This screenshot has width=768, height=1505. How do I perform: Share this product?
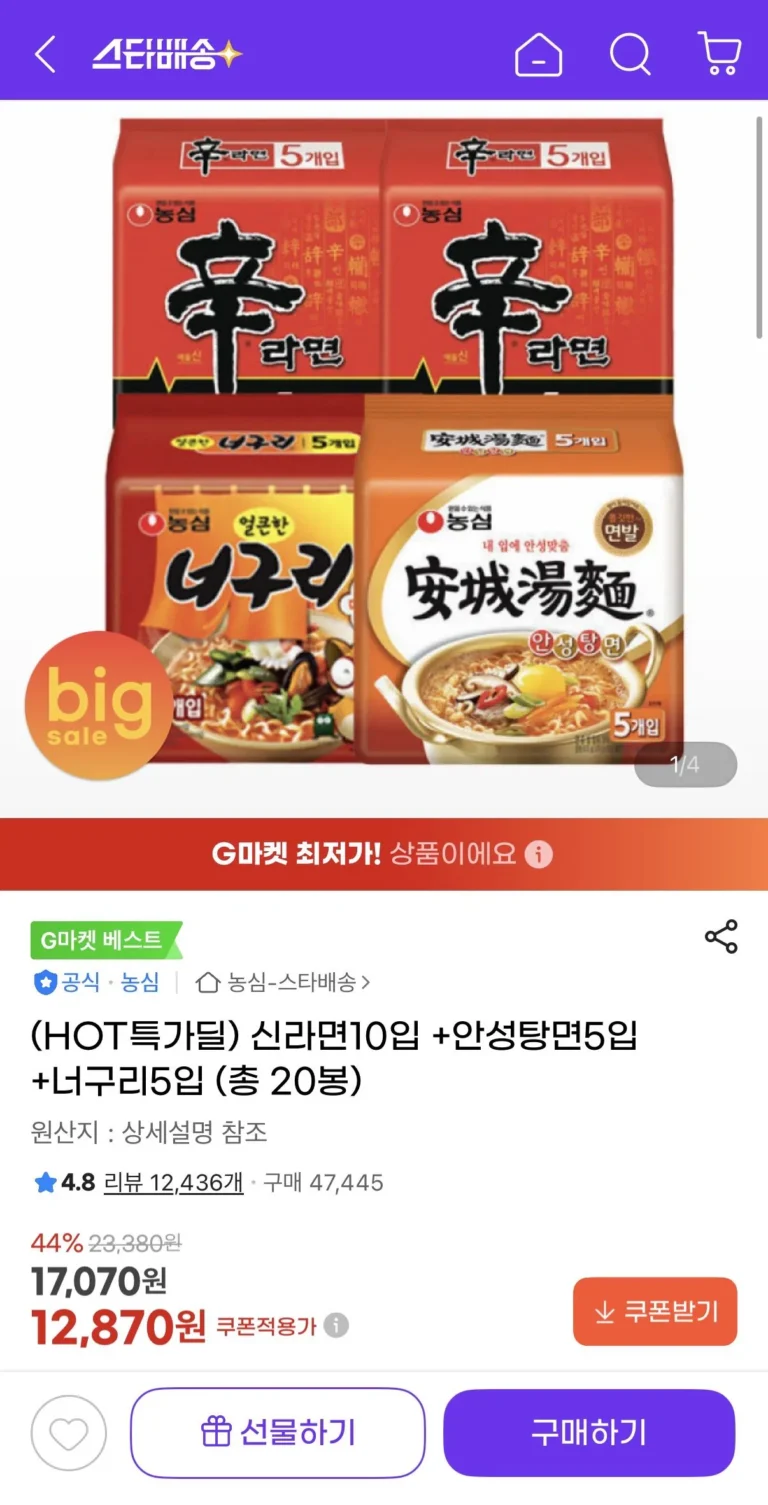point(721,937)
